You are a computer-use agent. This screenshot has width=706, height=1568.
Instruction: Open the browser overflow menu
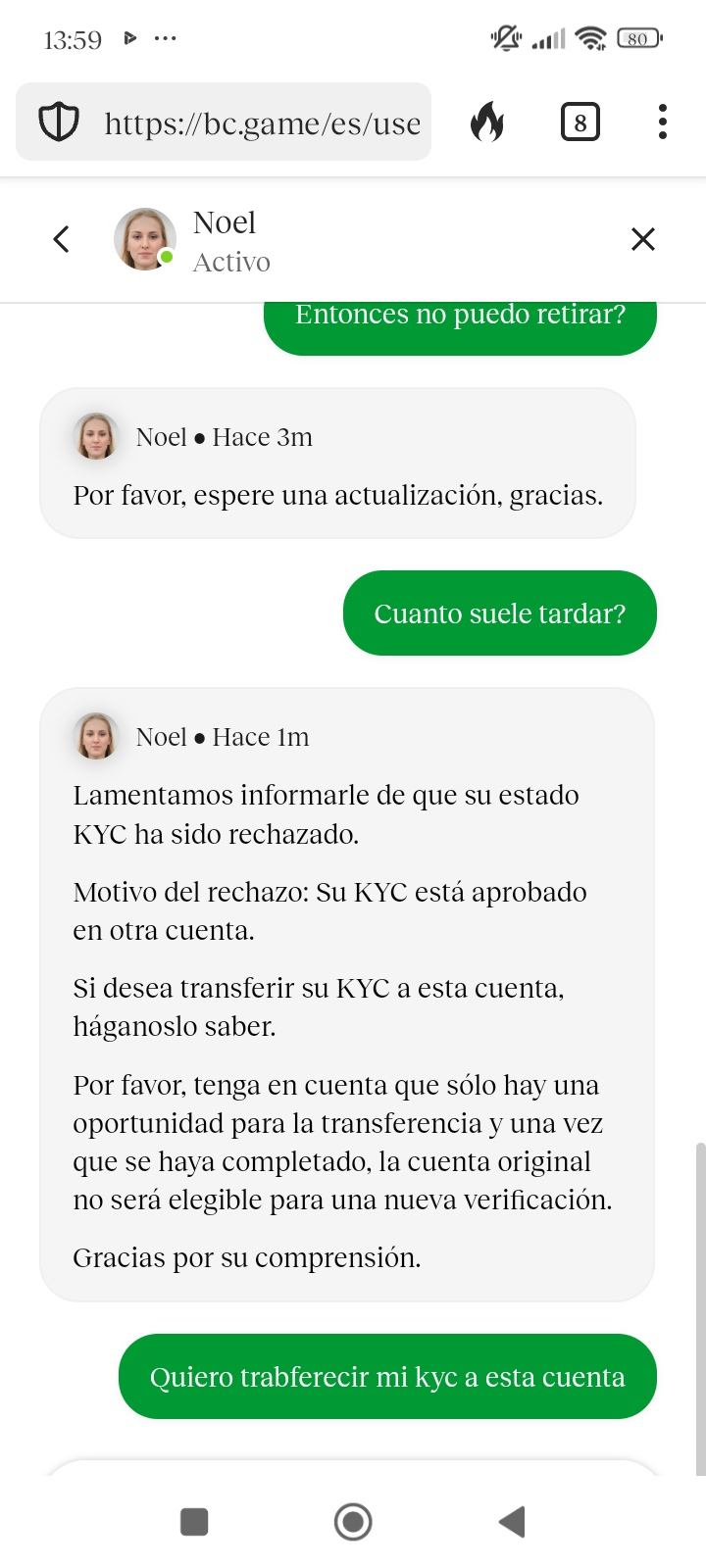tap(663, 122)
